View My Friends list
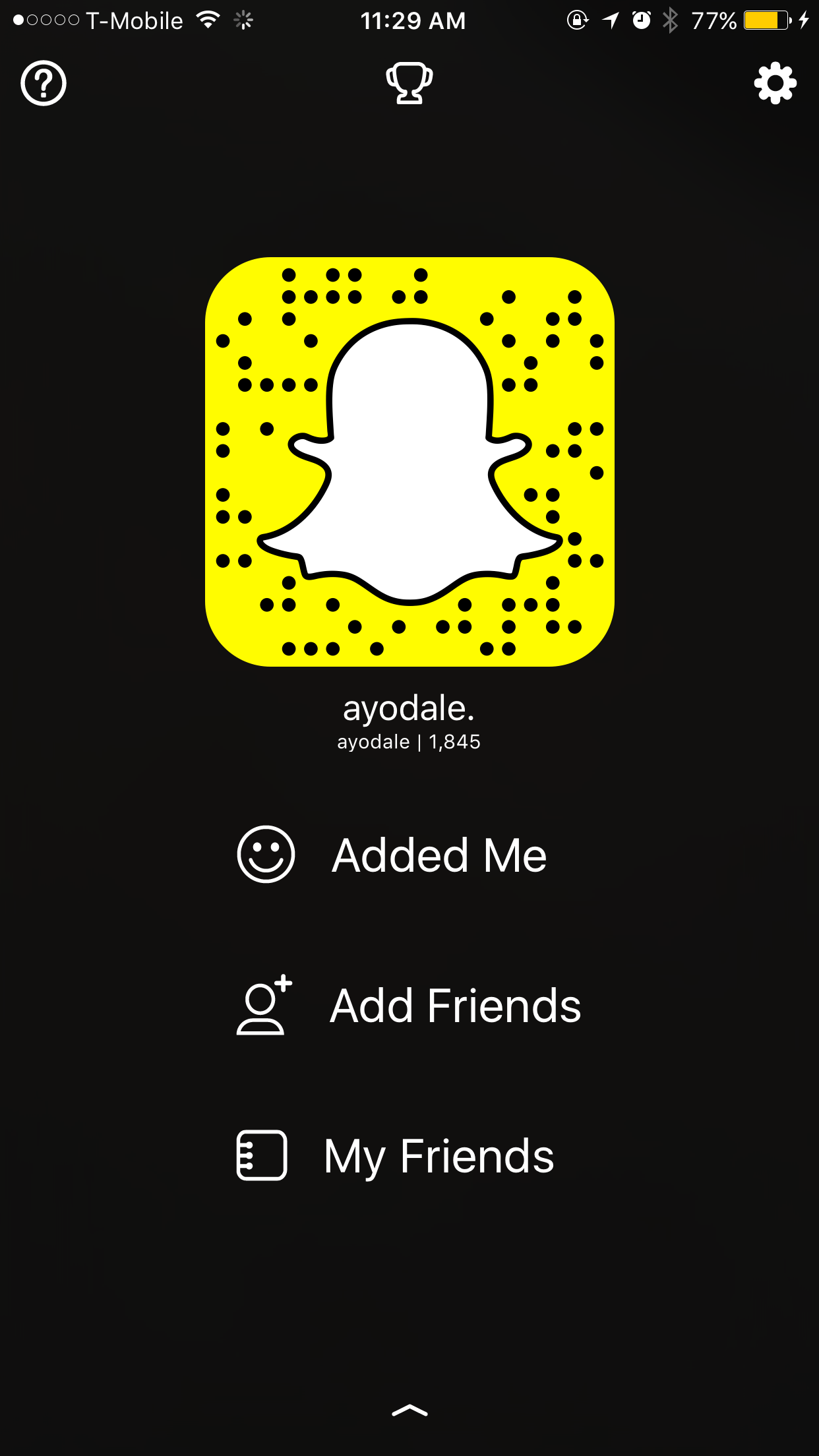The width and height of the screenshot is (819, 1456). [x=395, y=1156]
